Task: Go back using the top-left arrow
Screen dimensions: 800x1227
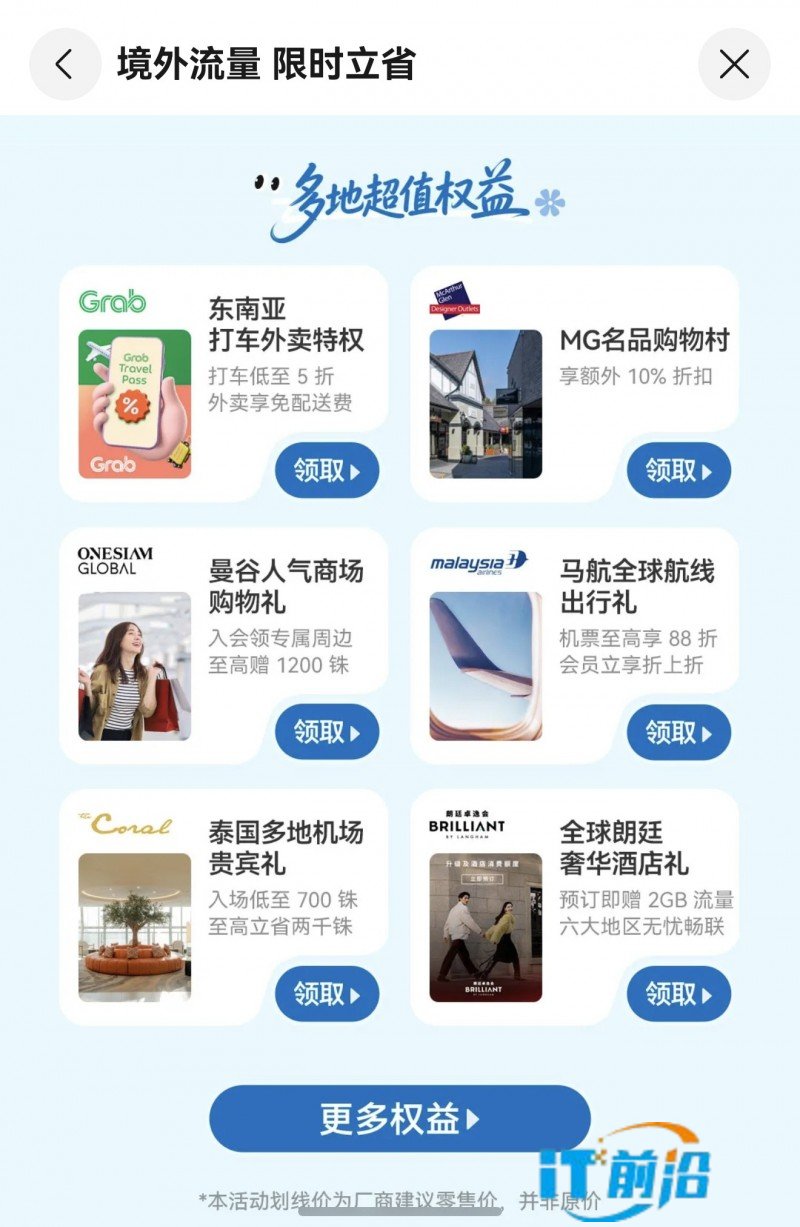Action: (x=65, y=65)
